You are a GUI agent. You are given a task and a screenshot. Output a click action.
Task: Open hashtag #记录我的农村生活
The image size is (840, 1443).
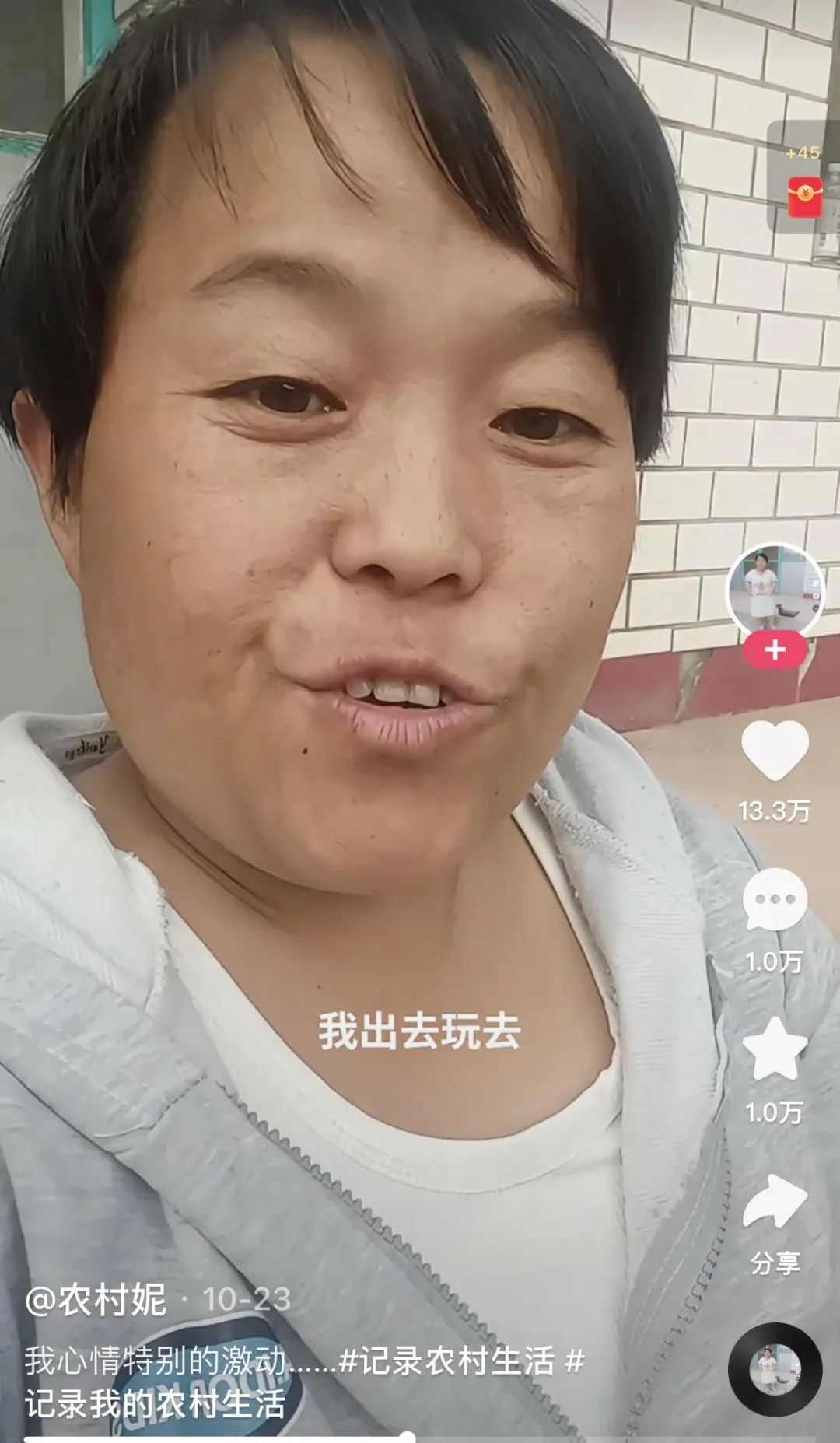pos(305,1382)
